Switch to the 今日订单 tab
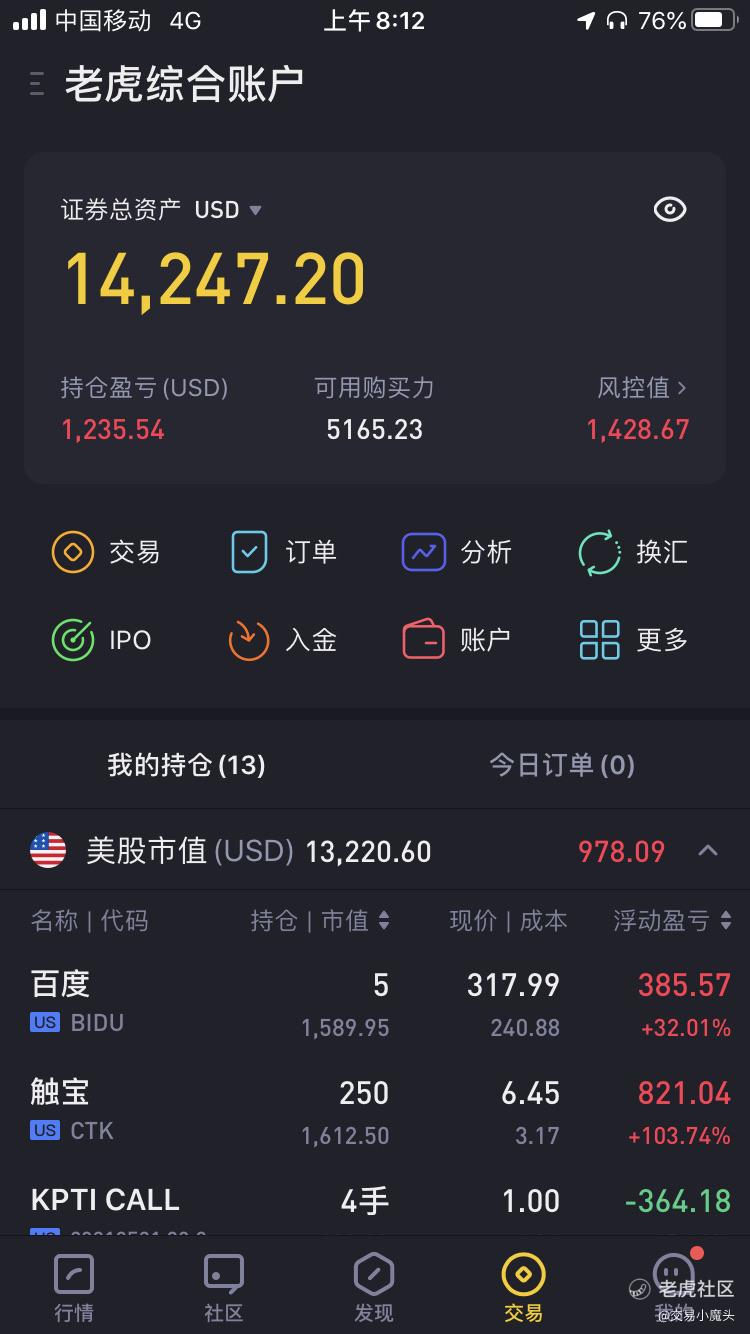This screenshot has width=750, height=1334. coord(562,765)
